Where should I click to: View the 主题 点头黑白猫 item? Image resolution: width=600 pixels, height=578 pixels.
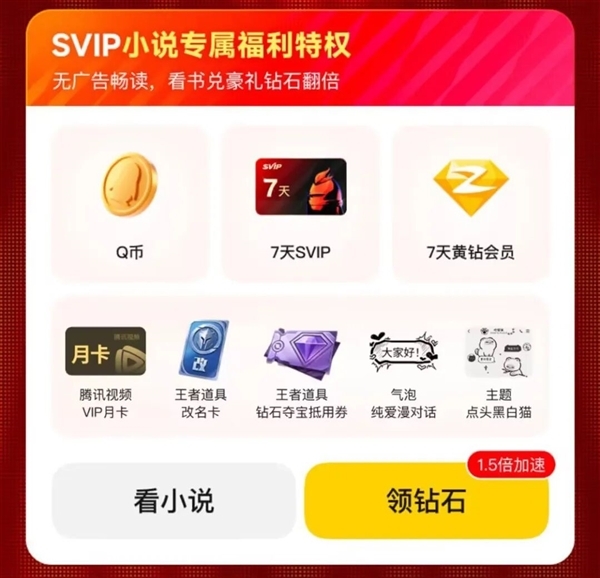[497, 369]
